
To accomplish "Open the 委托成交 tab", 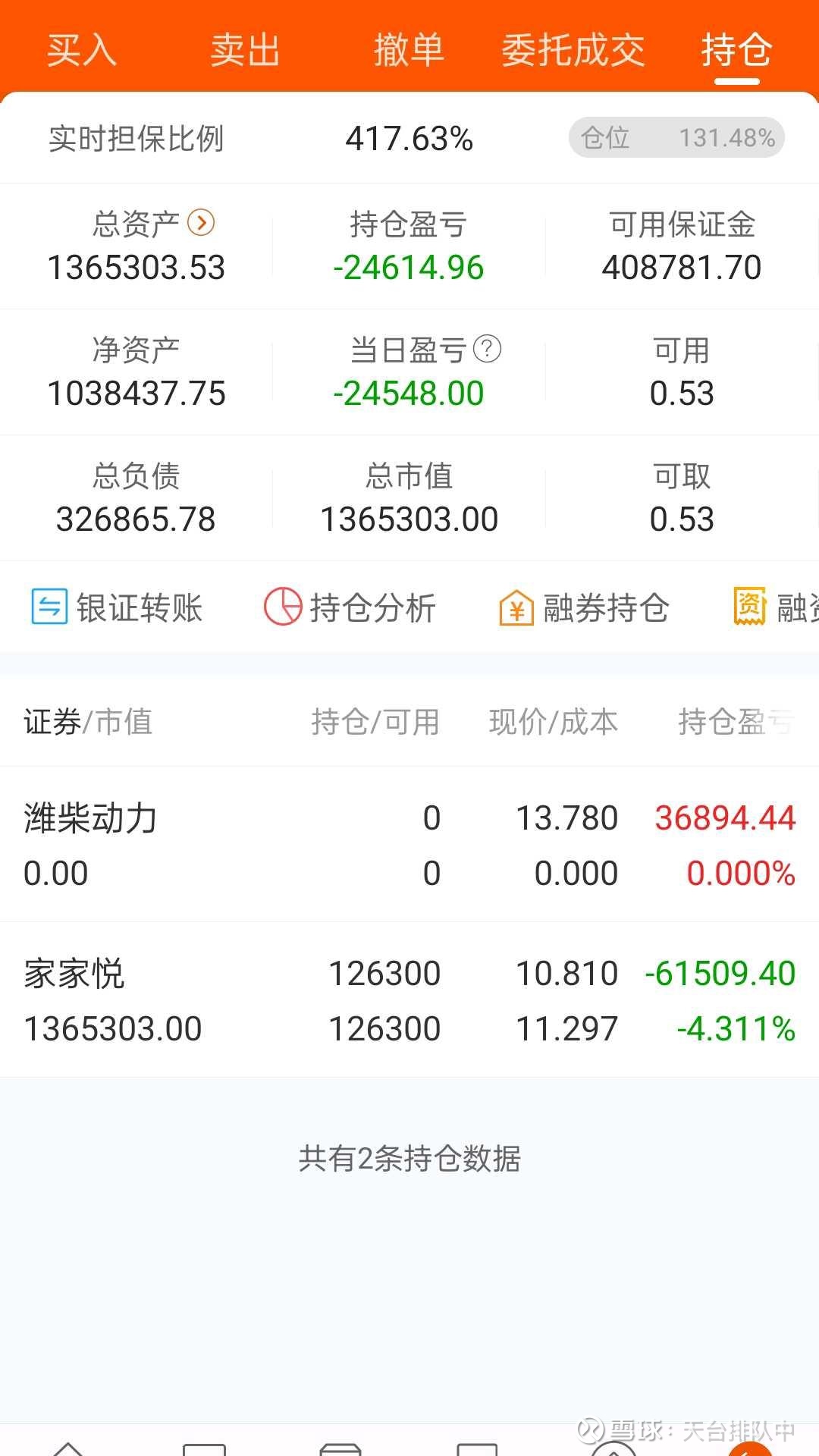I will tap(573, 51).
